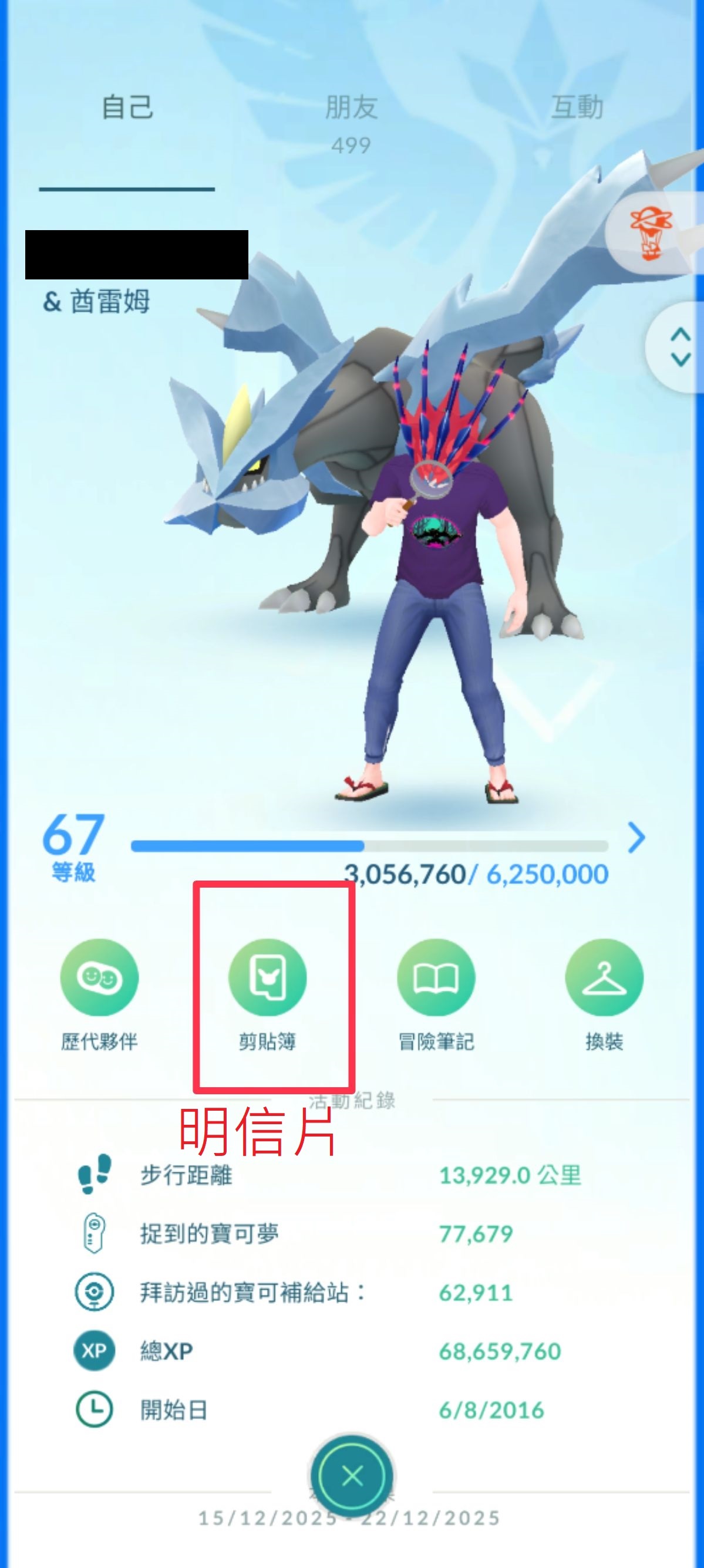Open the orange balloon team icon

[652, 232]
